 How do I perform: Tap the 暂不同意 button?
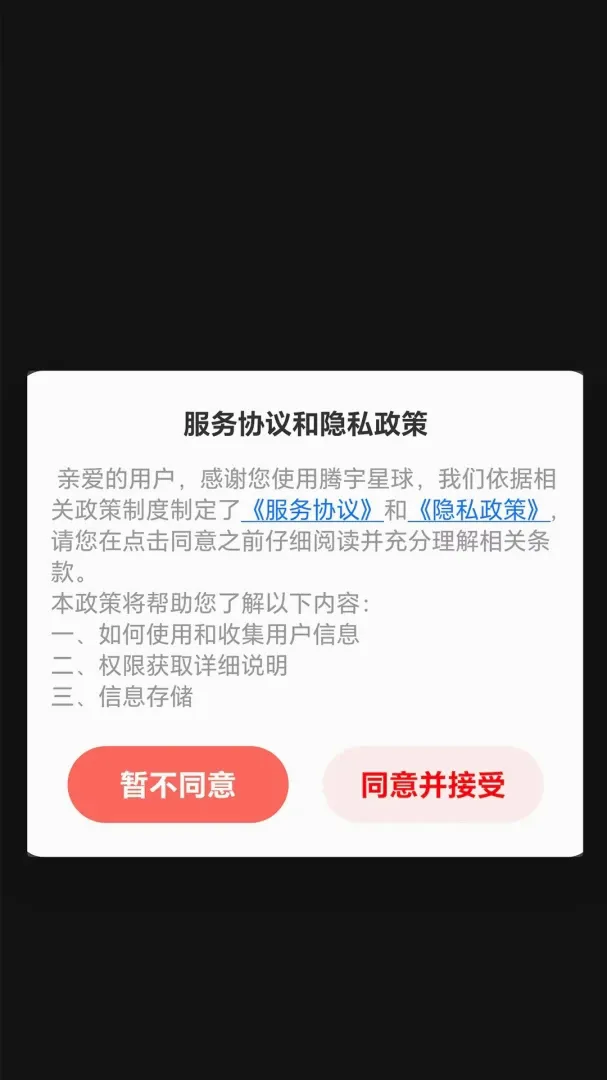coord(178,784)
